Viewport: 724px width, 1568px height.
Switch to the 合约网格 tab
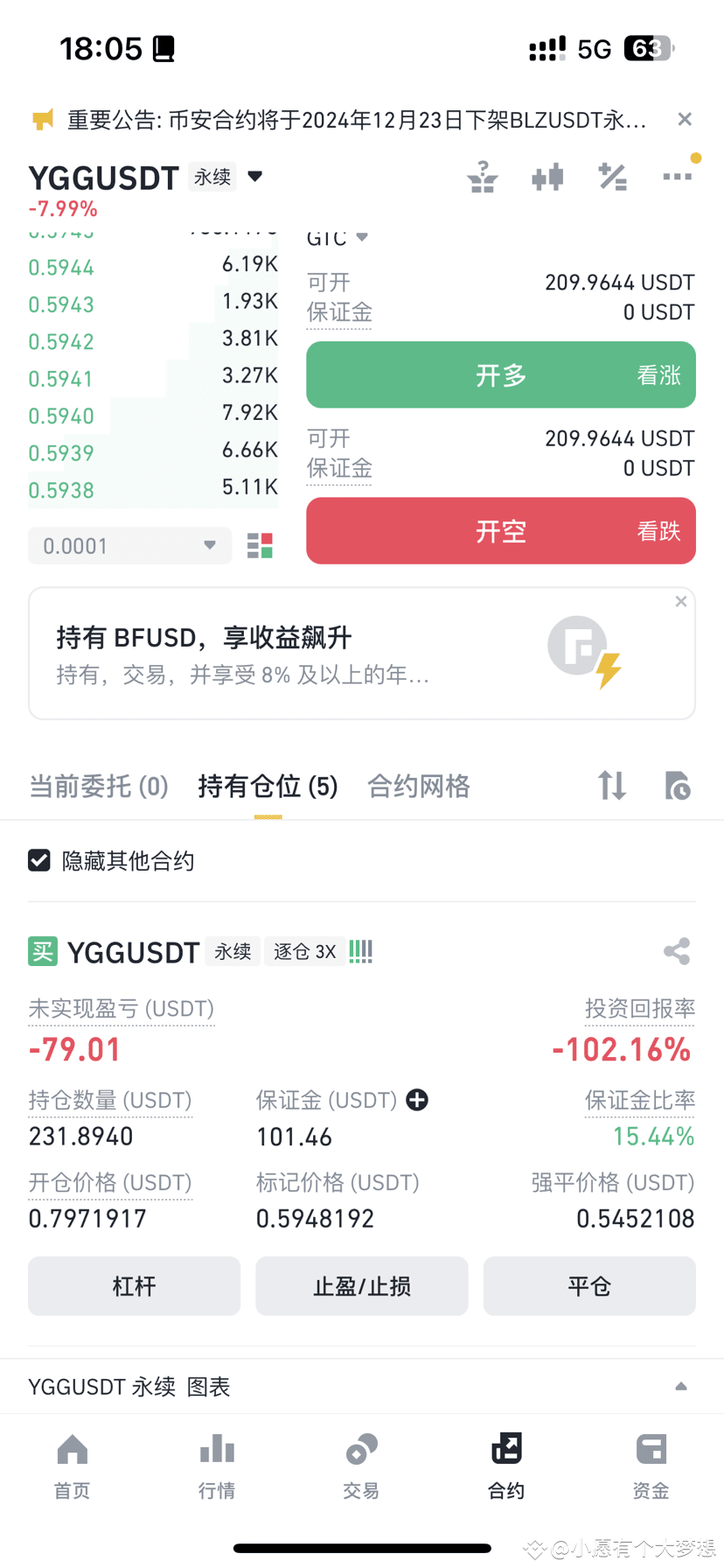[418, 786]
